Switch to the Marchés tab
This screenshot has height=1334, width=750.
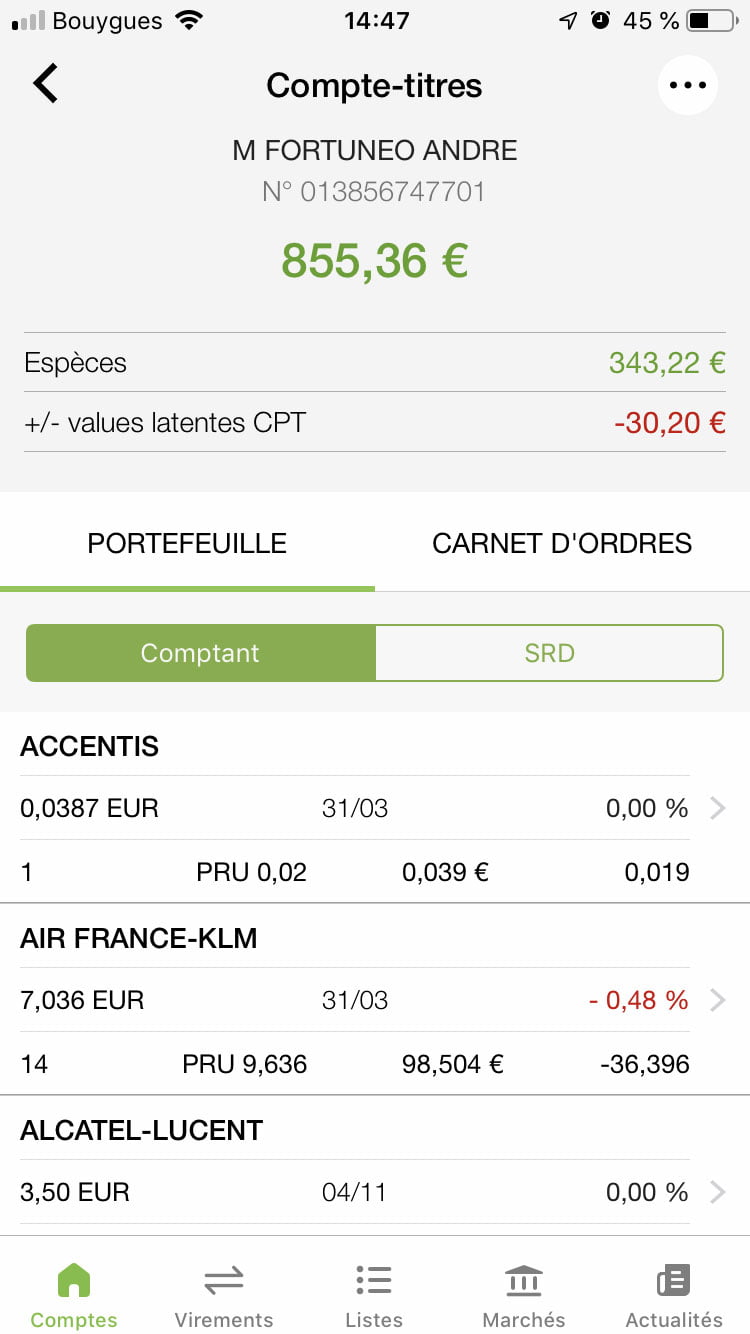click(x=524, y=1295)
